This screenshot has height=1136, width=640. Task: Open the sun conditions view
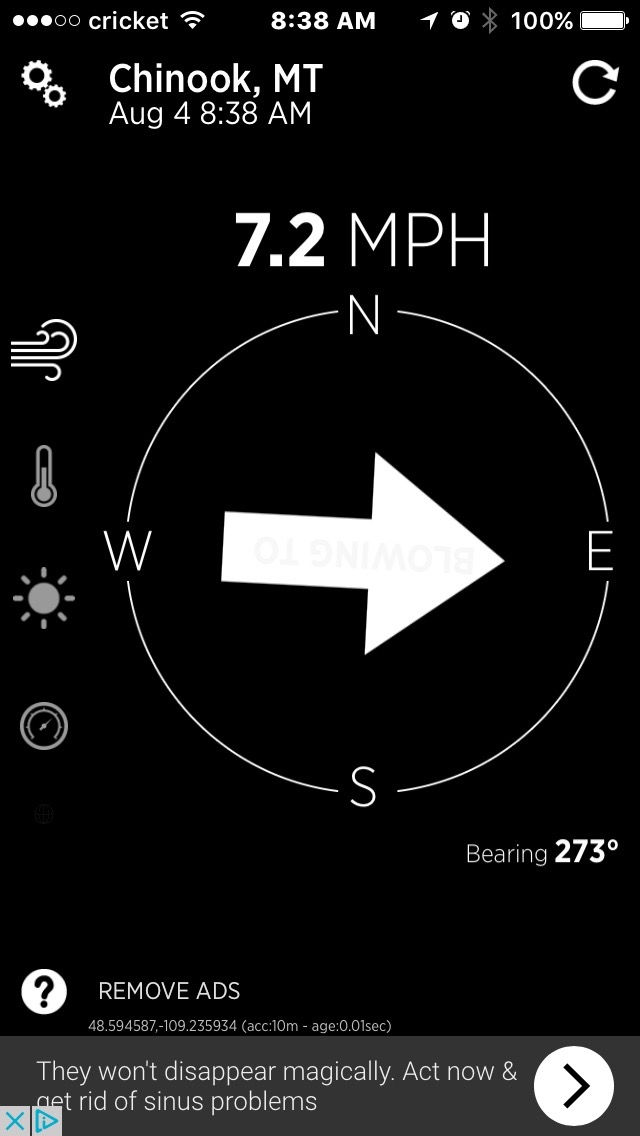43,598
